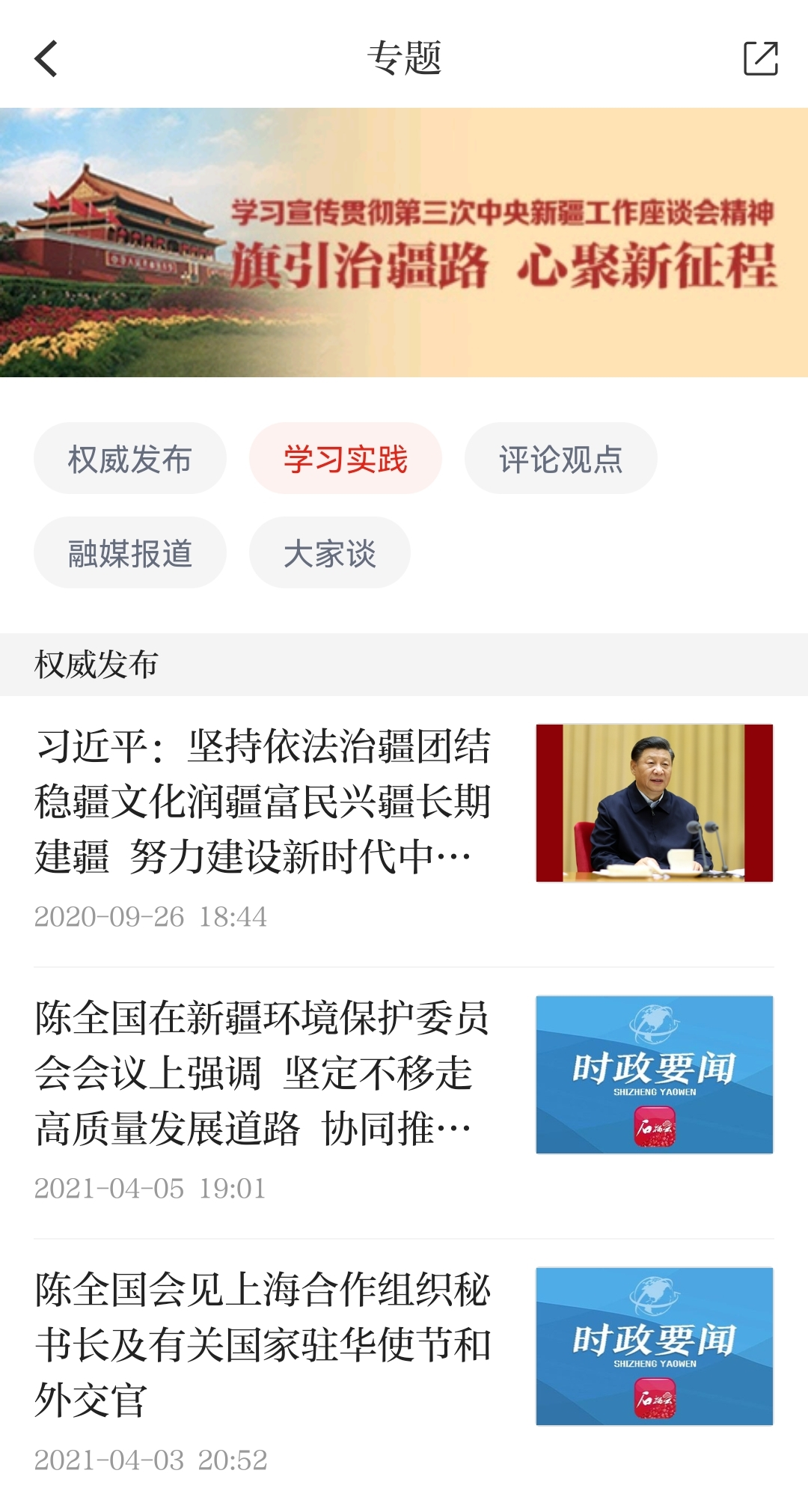Image resolution: width=808 pixels, height=1512 pixels.
Task: Open the 习近平 坚持依法治疆 article
Action: pyautogui.click(x=262, y=801)
